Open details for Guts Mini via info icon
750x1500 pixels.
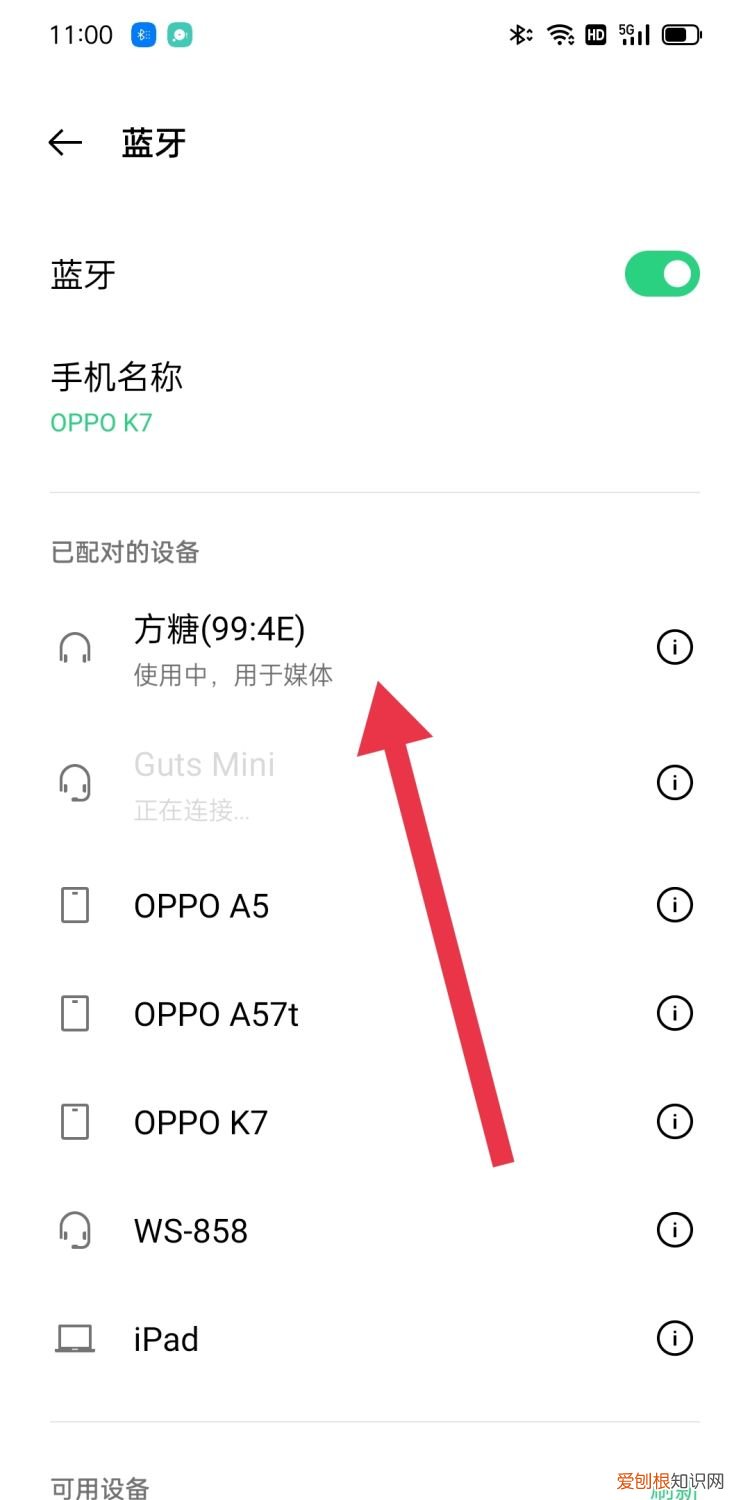coord(674,782)
